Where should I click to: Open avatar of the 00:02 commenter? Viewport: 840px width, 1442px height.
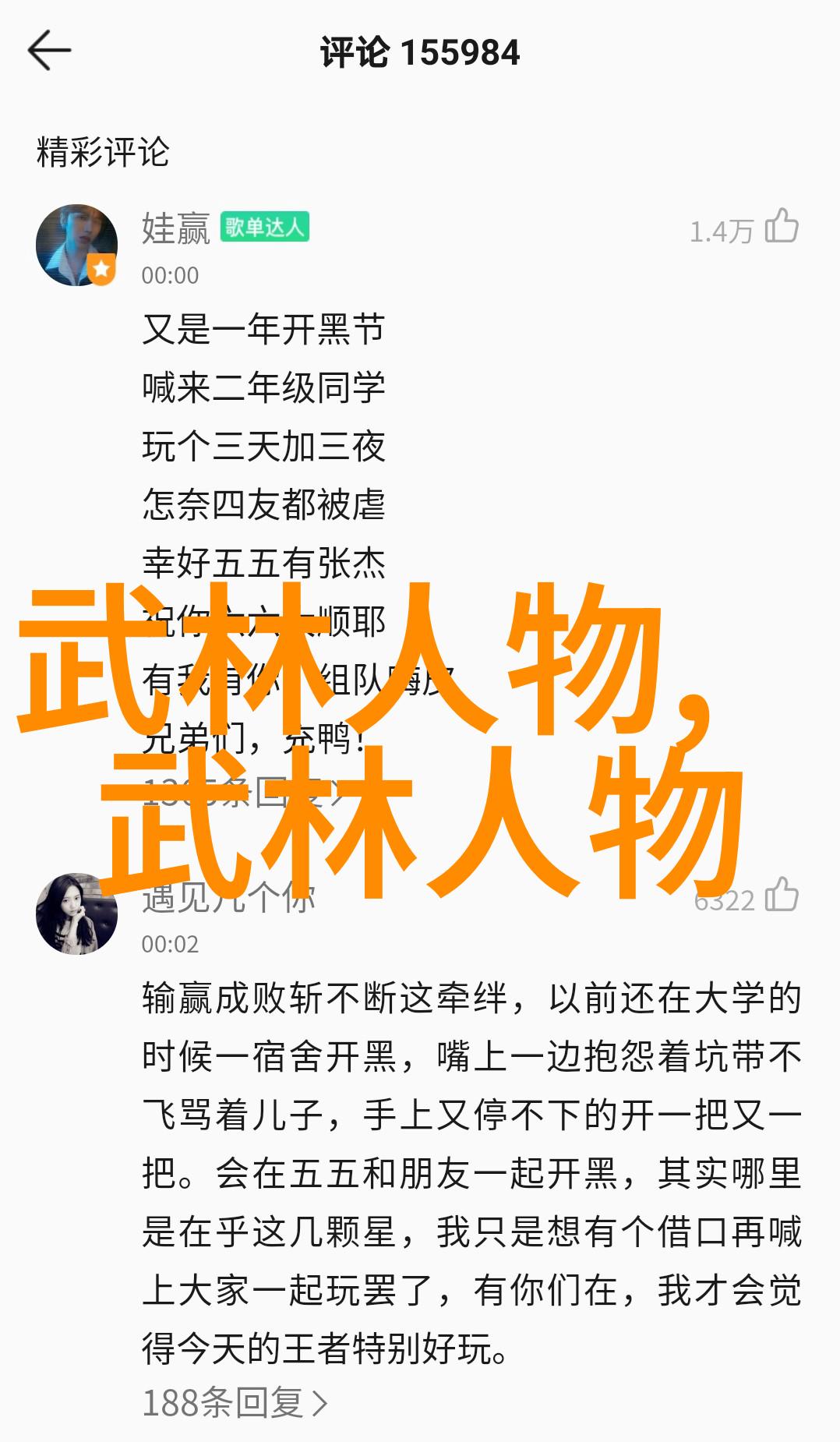pos(76,914)
